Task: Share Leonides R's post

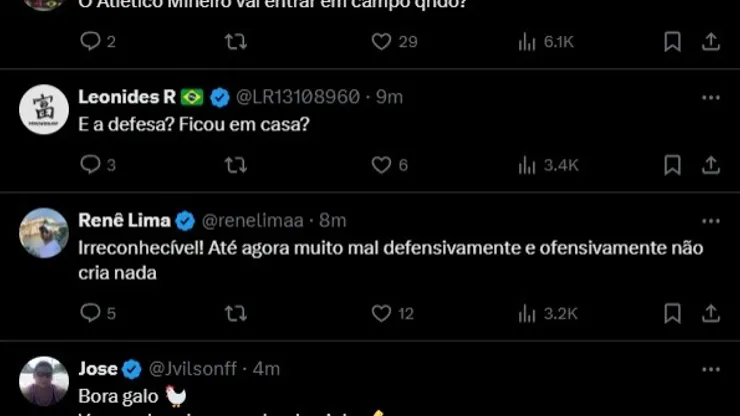Action: 711,165
